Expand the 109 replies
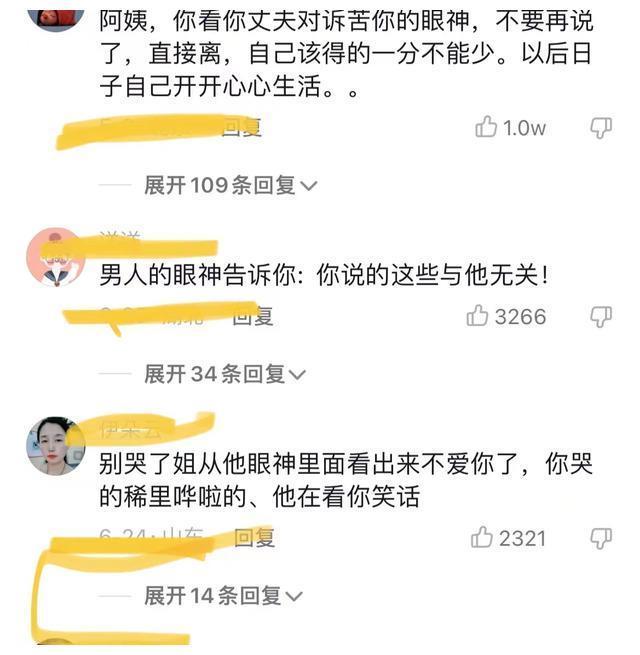640x655 pixels. (x=230, y=185)
